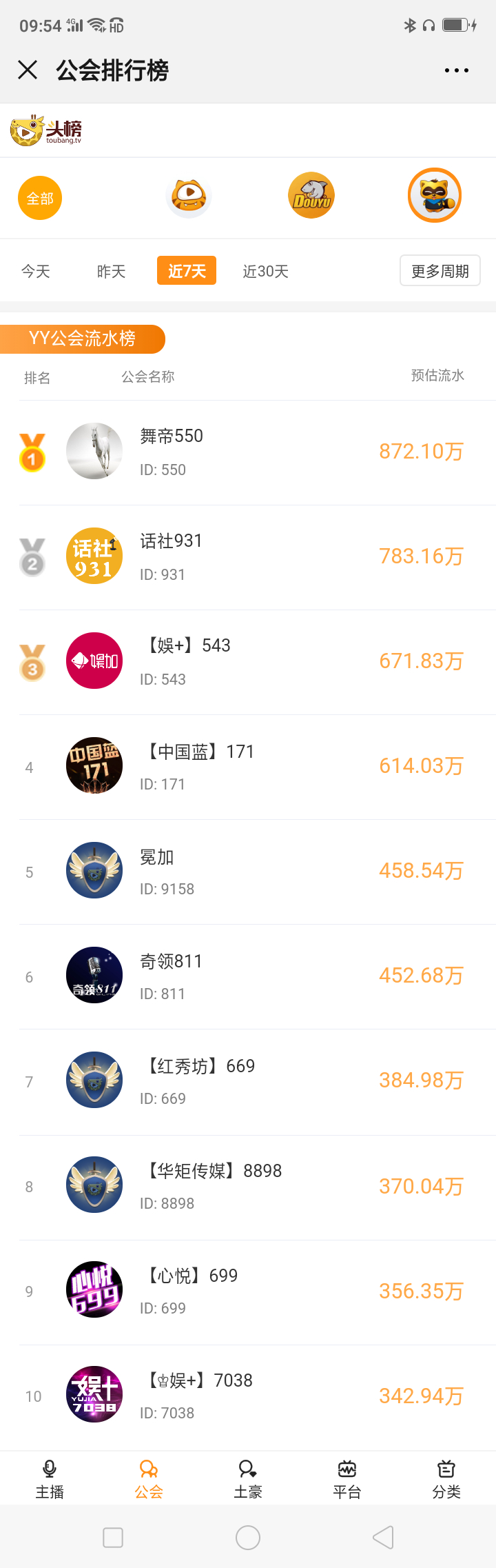Open guild 舞帝550 details
The image size is (496, 1568).
click(248, 452)
